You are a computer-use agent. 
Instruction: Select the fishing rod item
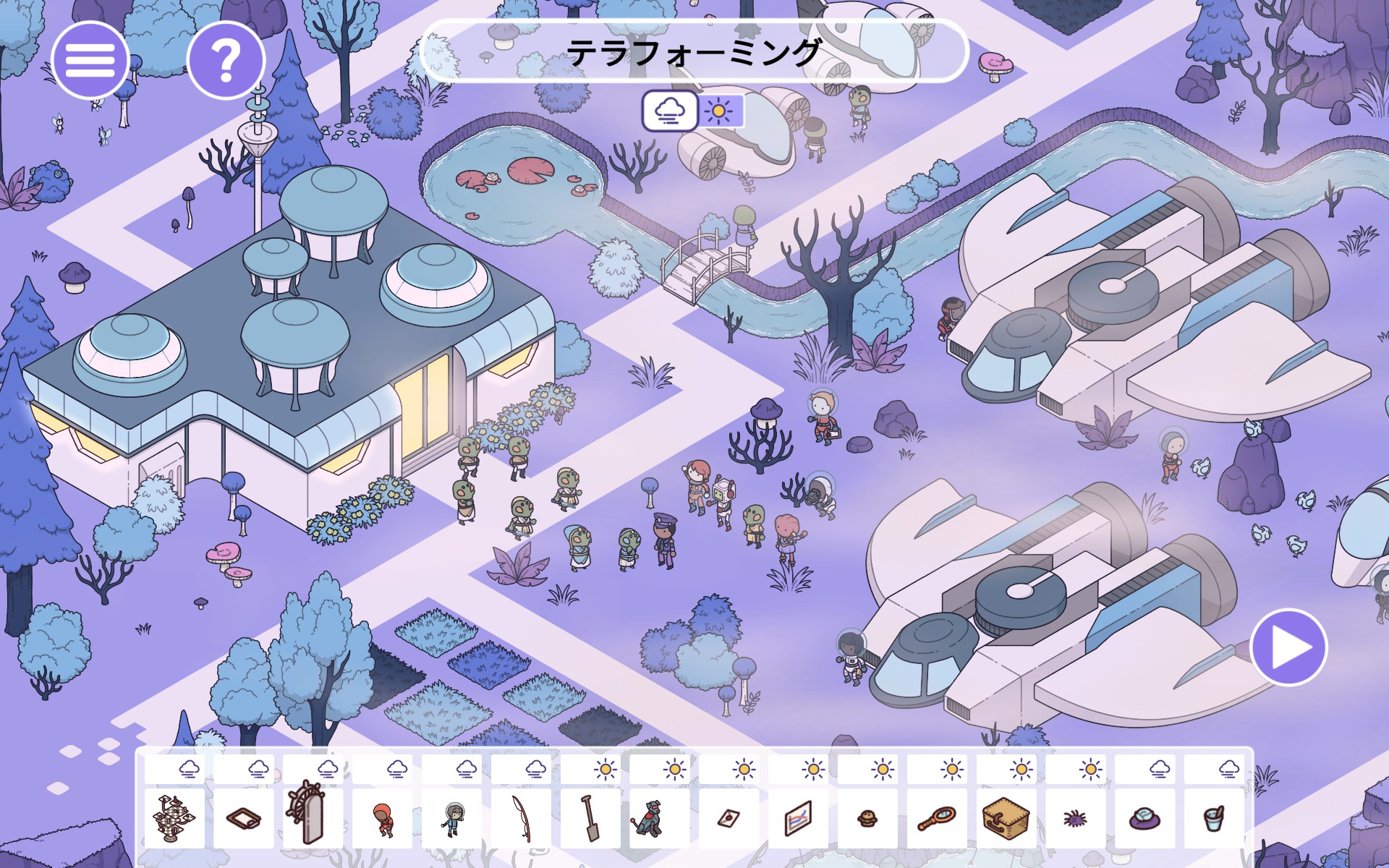(522, 819)
